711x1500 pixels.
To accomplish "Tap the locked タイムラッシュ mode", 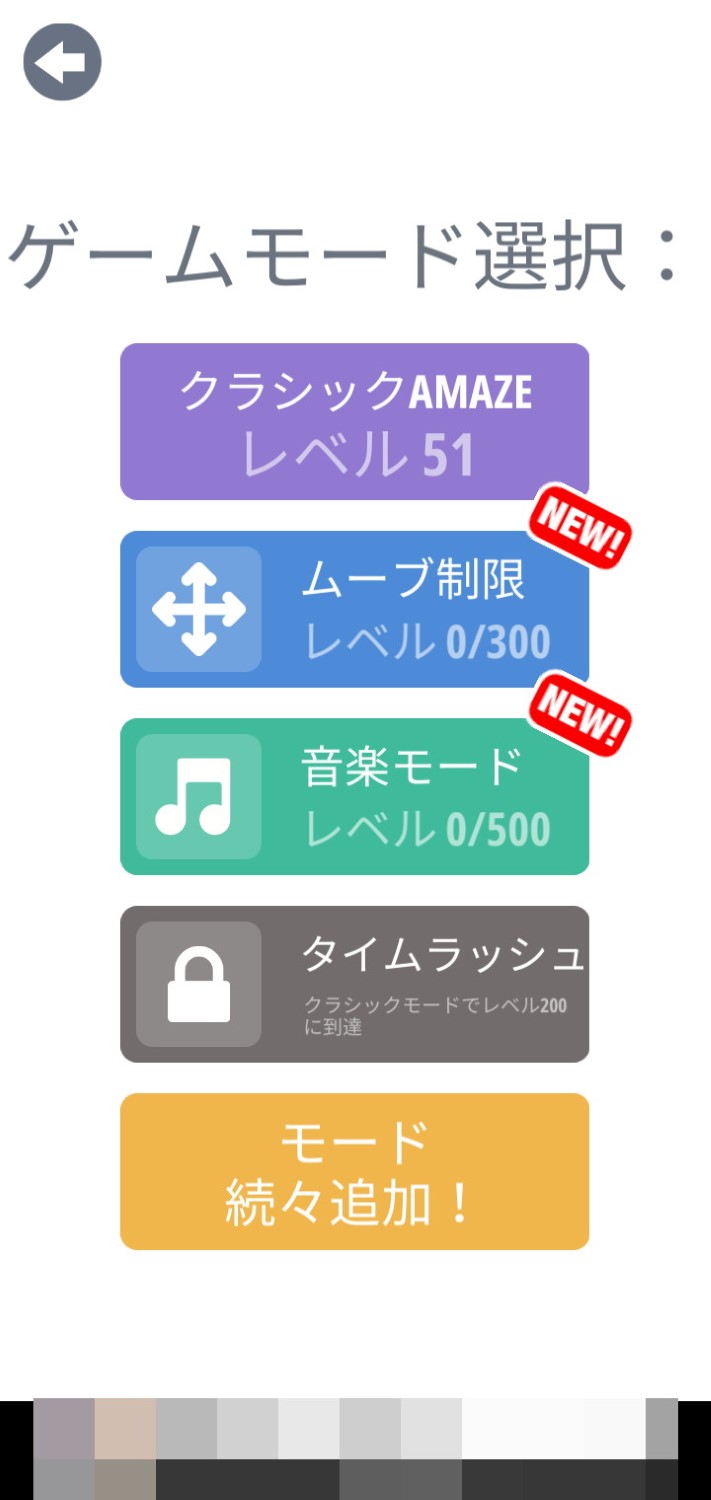I will [x=354, y=984].
